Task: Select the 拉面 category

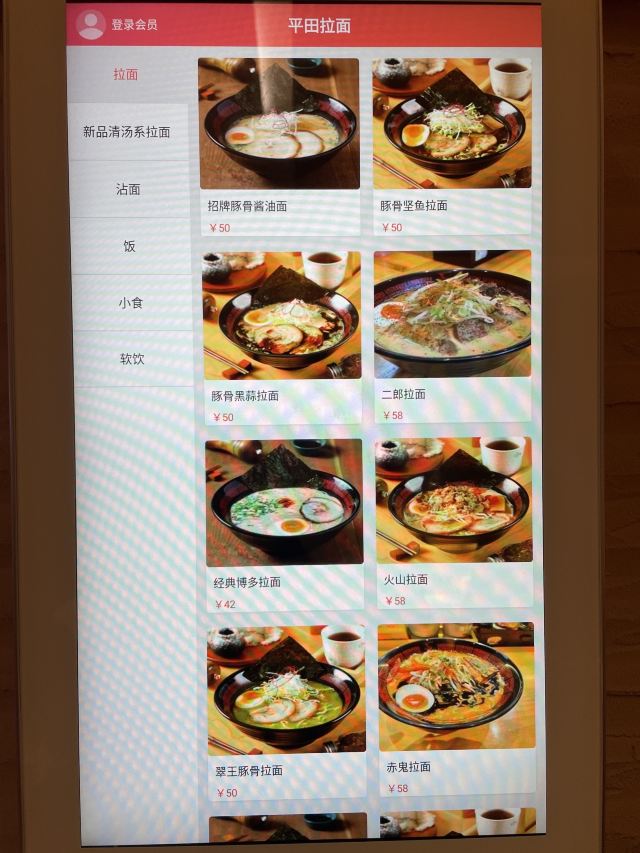Action: (x=126, y=75)
